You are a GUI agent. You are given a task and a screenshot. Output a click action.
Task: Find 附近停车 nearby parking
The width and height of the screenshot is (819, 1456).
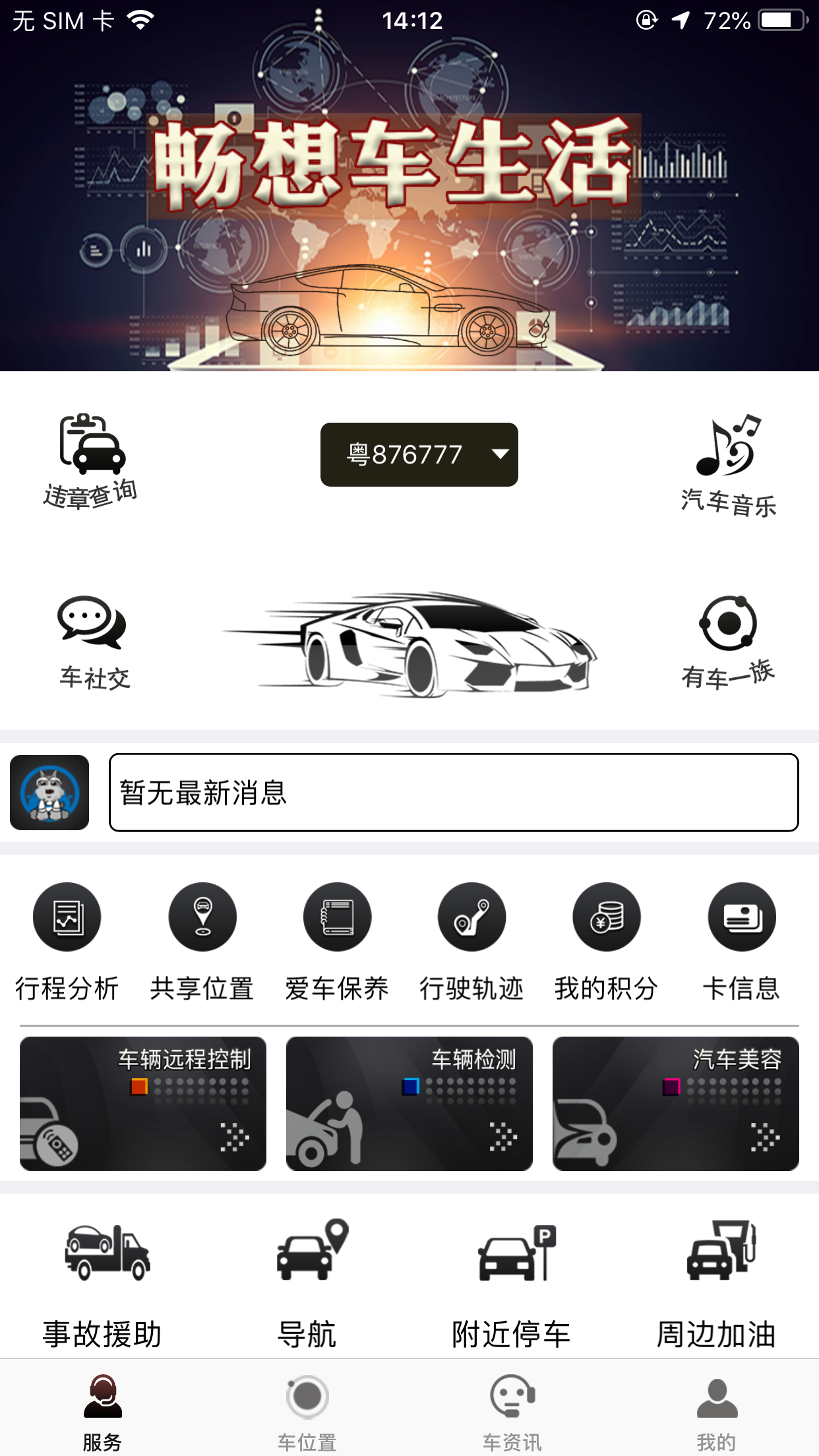coord(512,1284)
